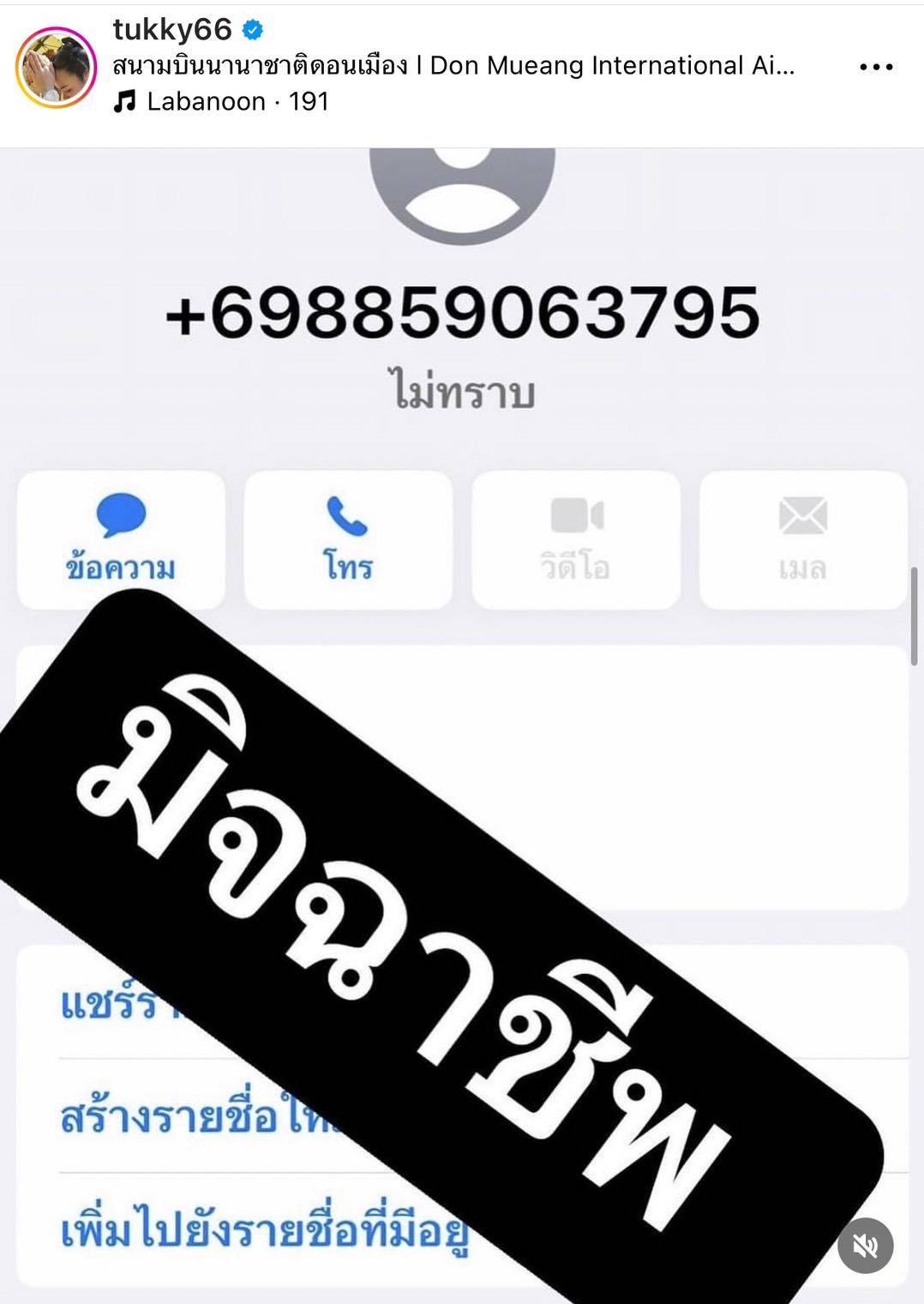This screenshot has width=924, height=1304.
Task: Open the Labanoon 191 audio track
Action: pyautogui.click(x=221, y=101)
